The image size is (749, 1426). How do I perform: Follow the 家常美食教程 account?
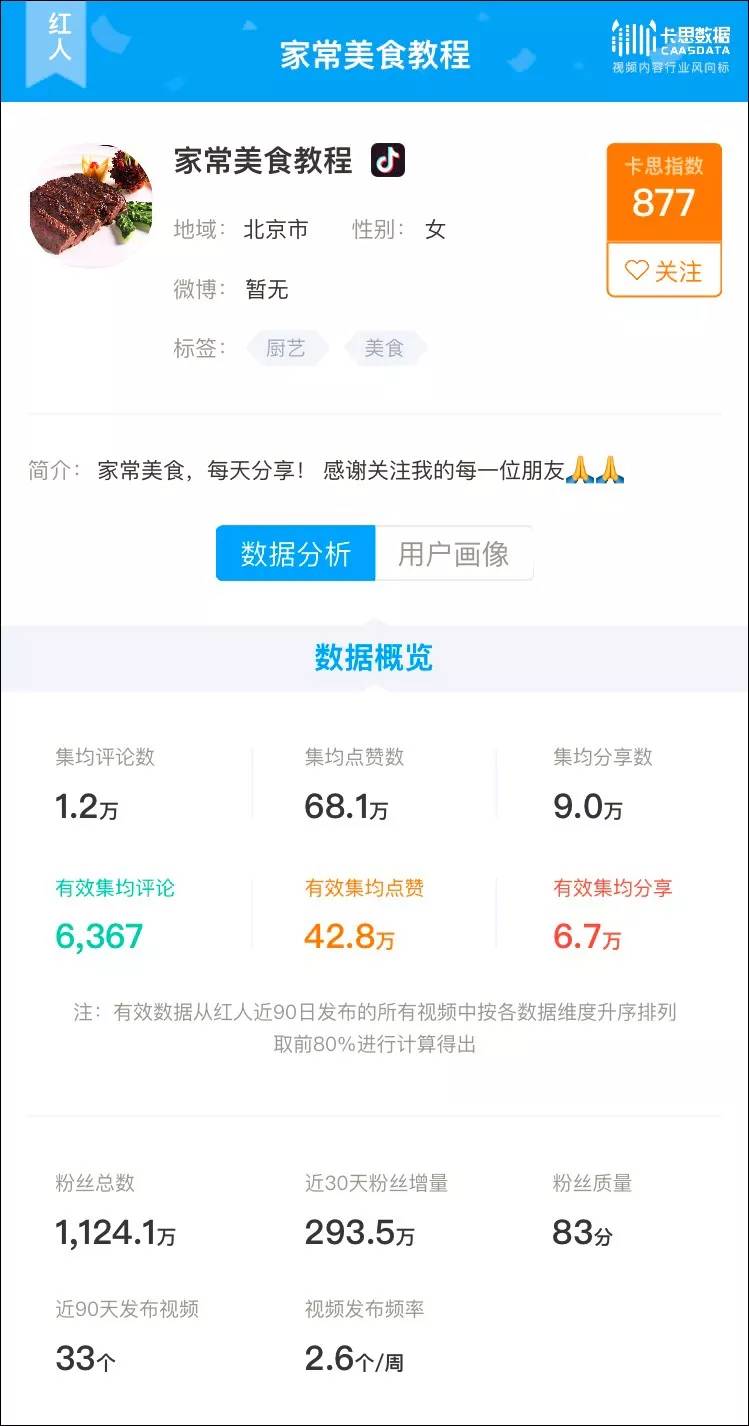point(664,270)
